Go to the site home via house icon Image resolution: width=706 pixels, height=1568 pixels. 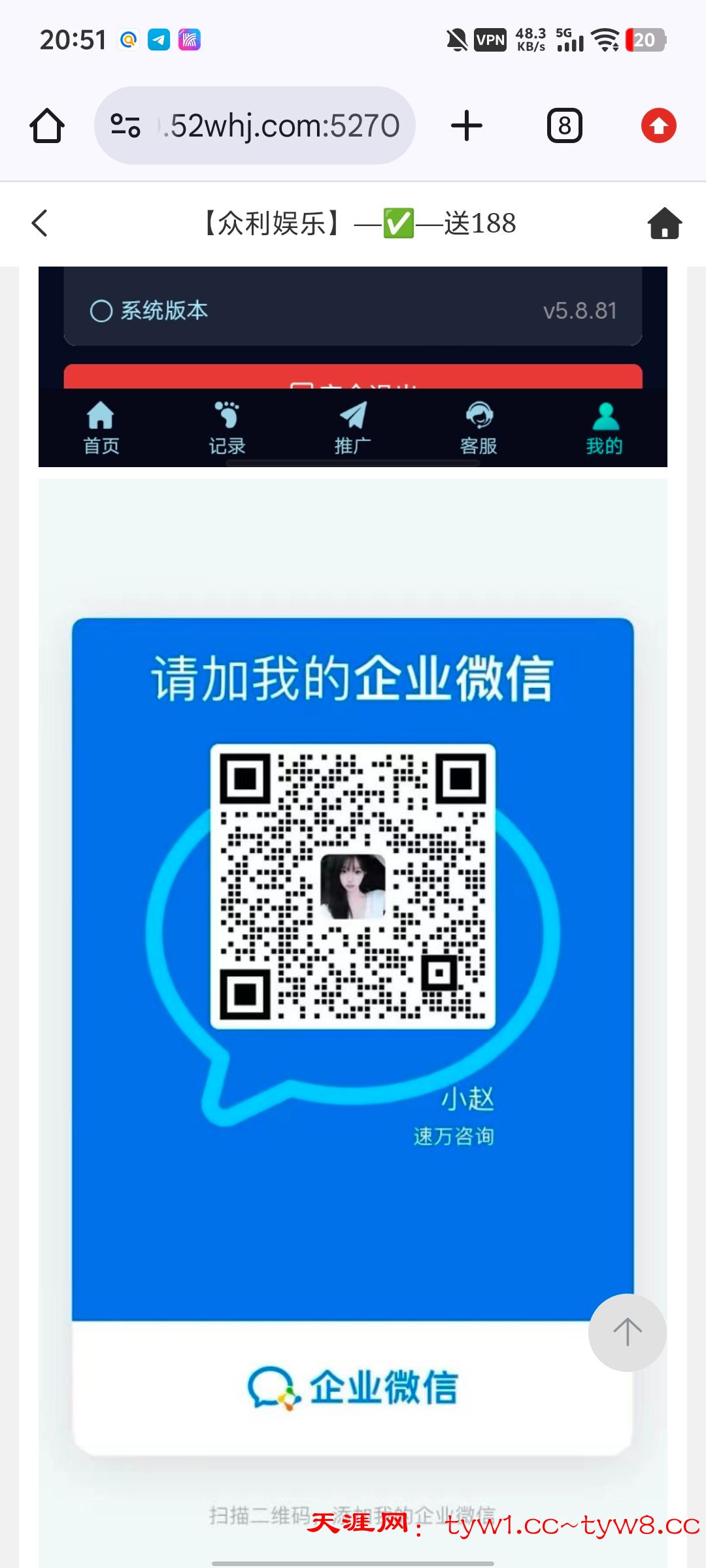point(664,223)
